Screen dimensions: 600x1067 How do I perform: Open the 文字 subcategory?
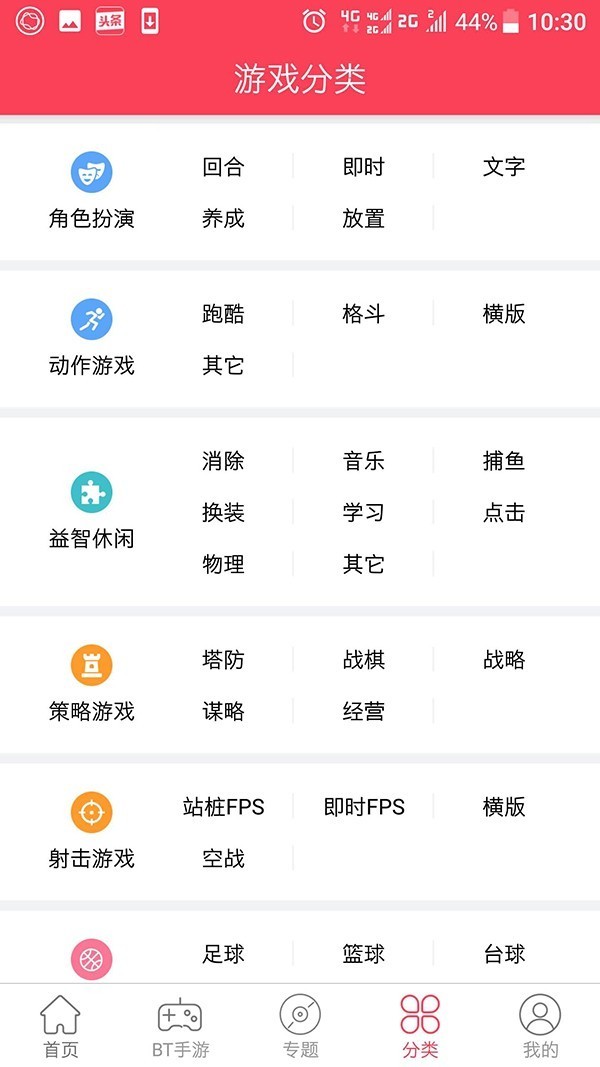click(x=503, y=167)
